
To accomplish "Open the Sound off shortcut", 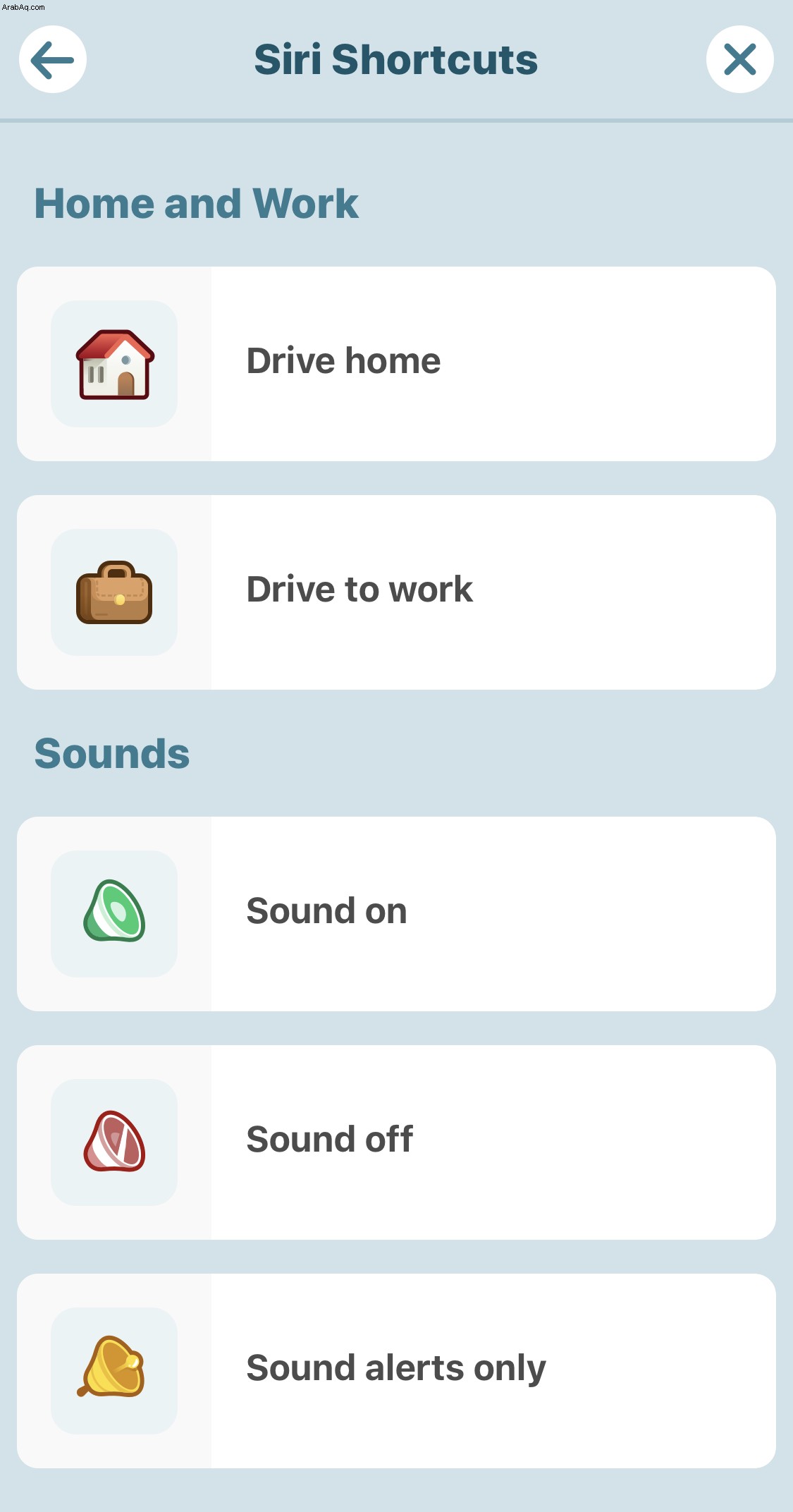I will pos(396,1142).
